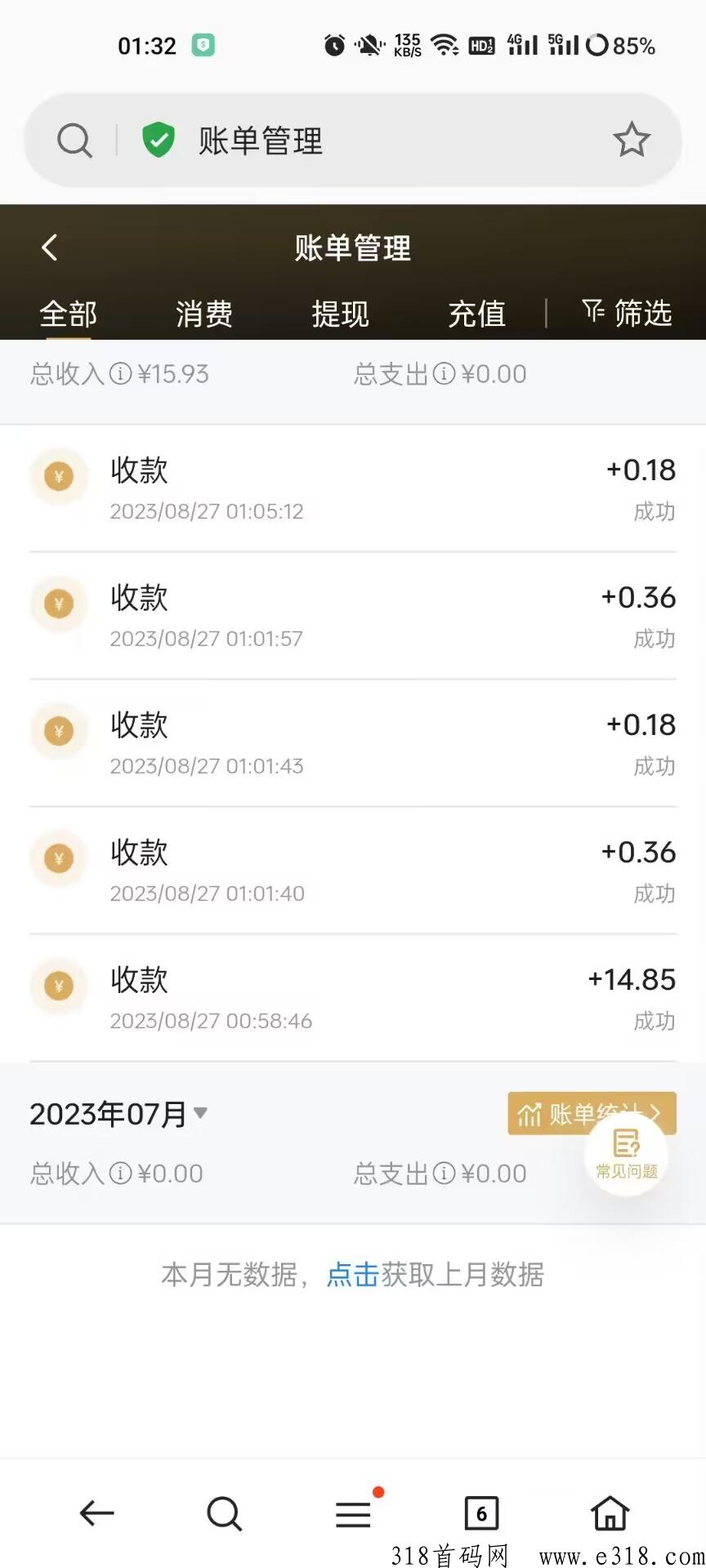706x1568 pixels.
Task: Open the 收款 record at 01:01:40
Action: (353, 871)
